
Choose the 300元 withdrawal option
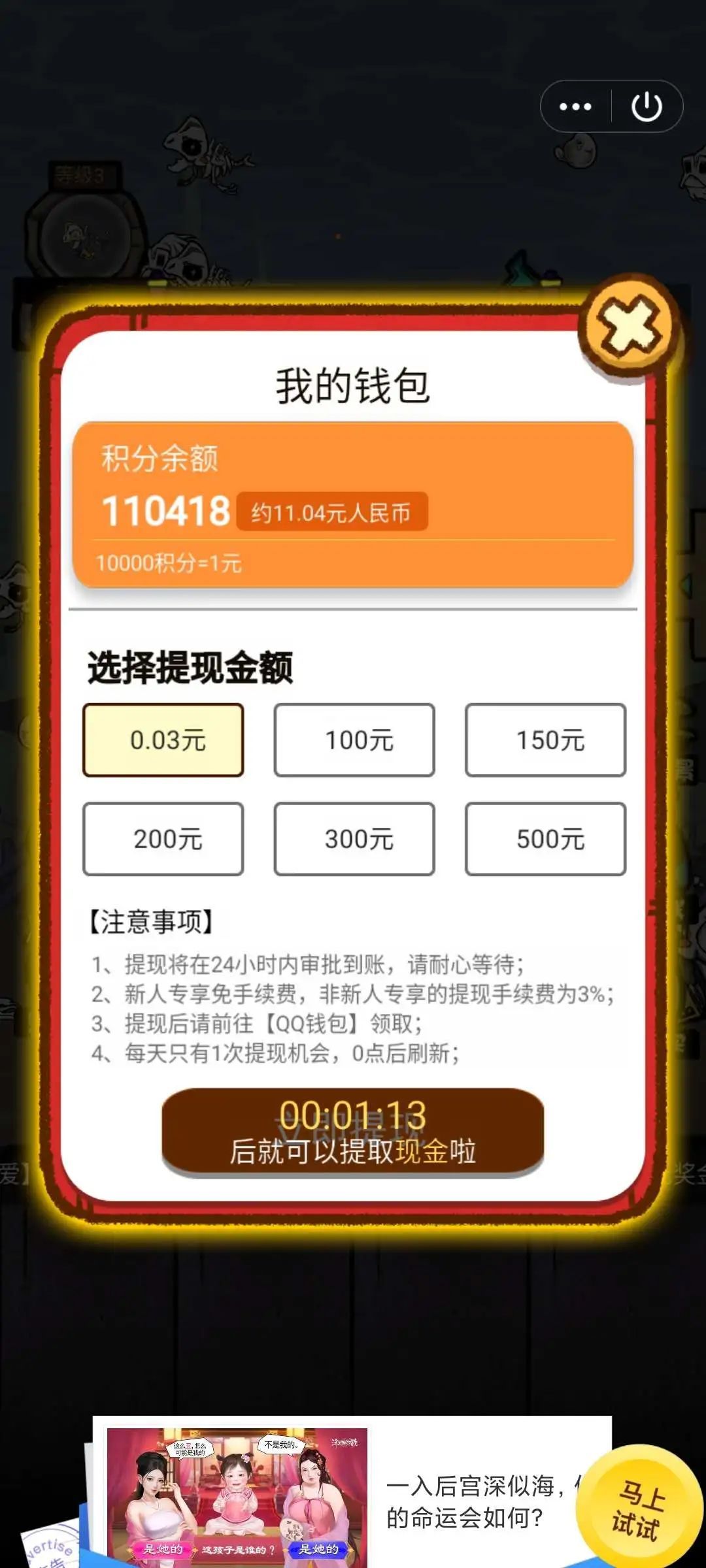354,839
